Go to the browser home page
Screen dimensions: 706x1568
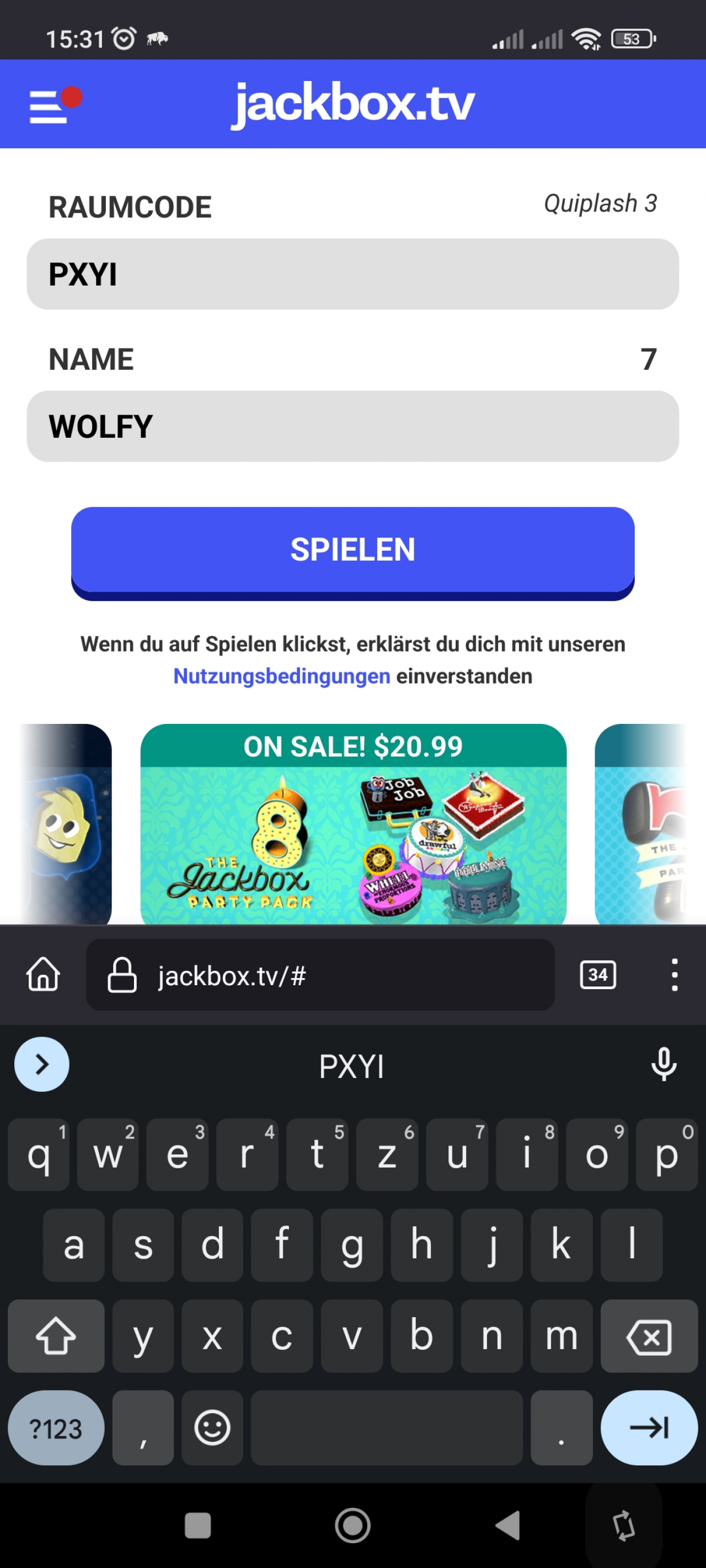point(43,975)
